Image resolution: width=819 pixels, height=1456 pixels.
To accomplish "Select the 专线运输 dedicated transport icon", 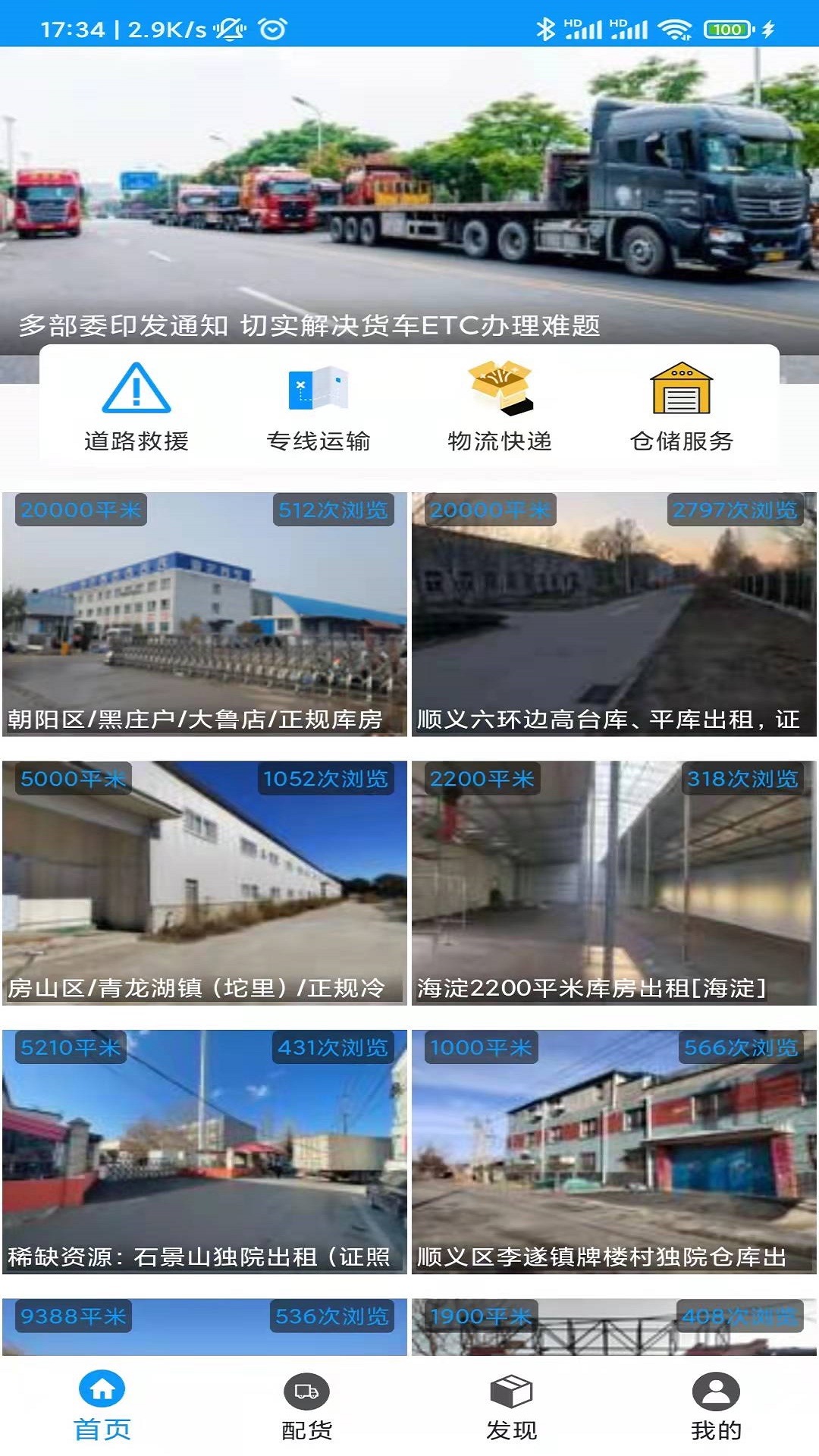I will (x=318, y=406).
